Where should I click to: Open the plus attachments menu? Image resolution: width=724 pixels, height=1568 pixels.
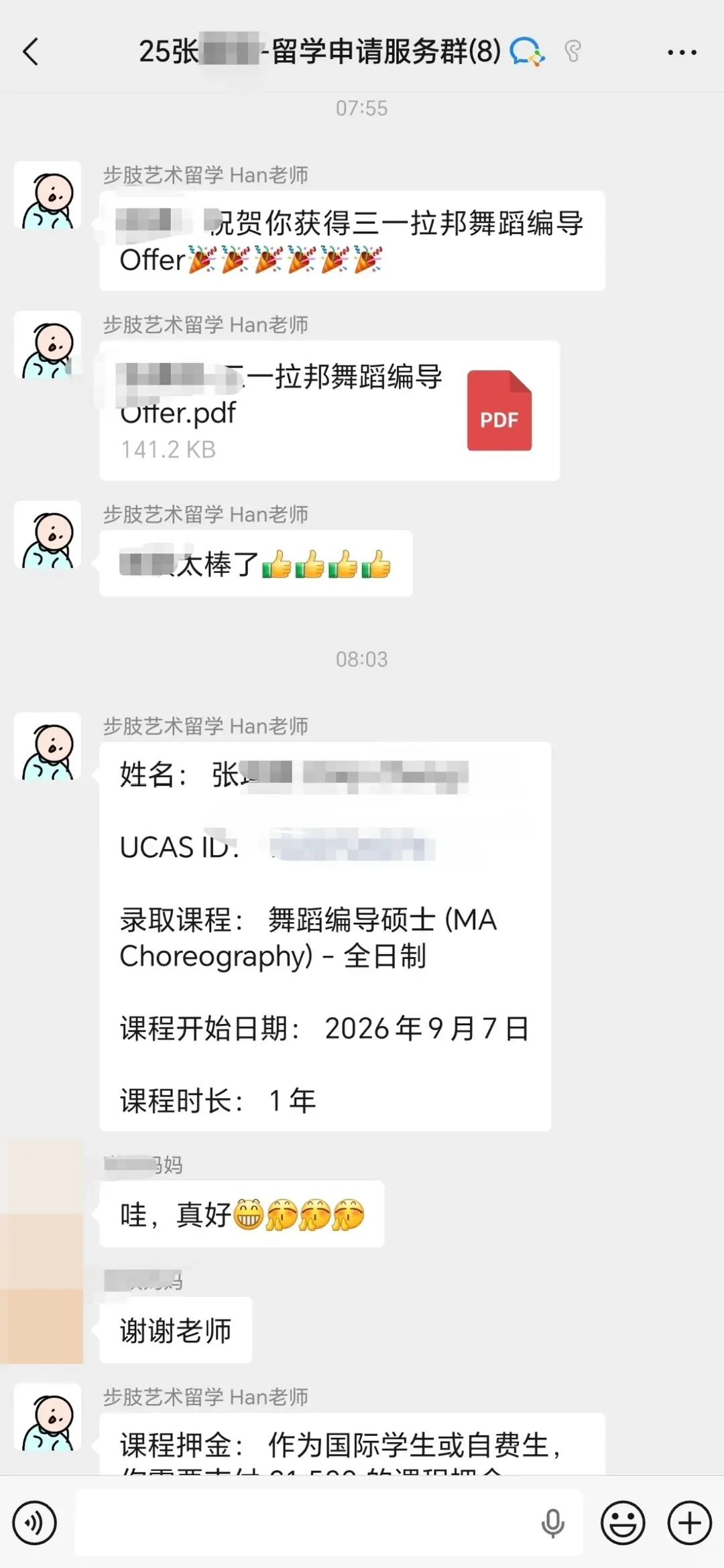pyautogui.click(x=689, y=1523)
